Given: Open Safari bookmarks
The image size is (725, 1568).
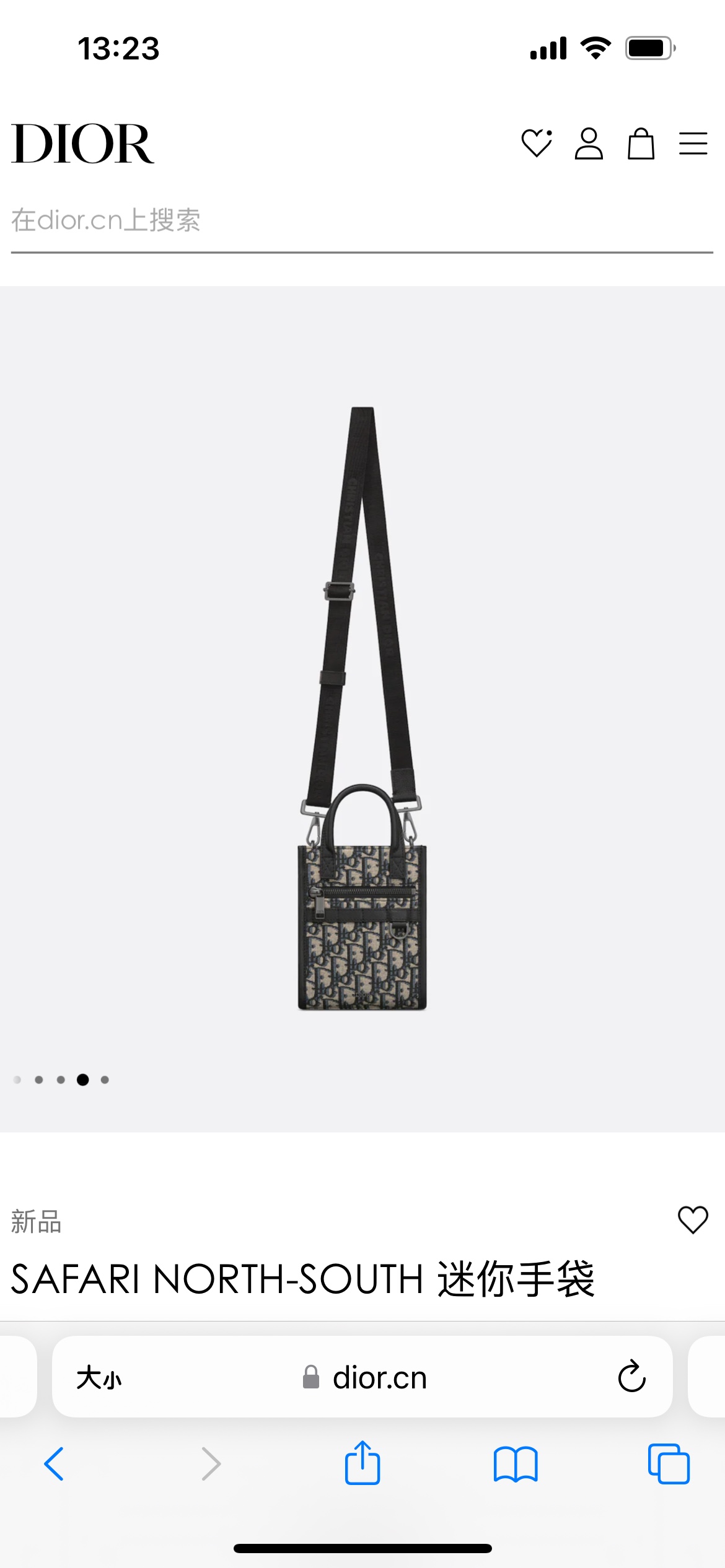Looking at the screenshot, I should coord(516,1464).
